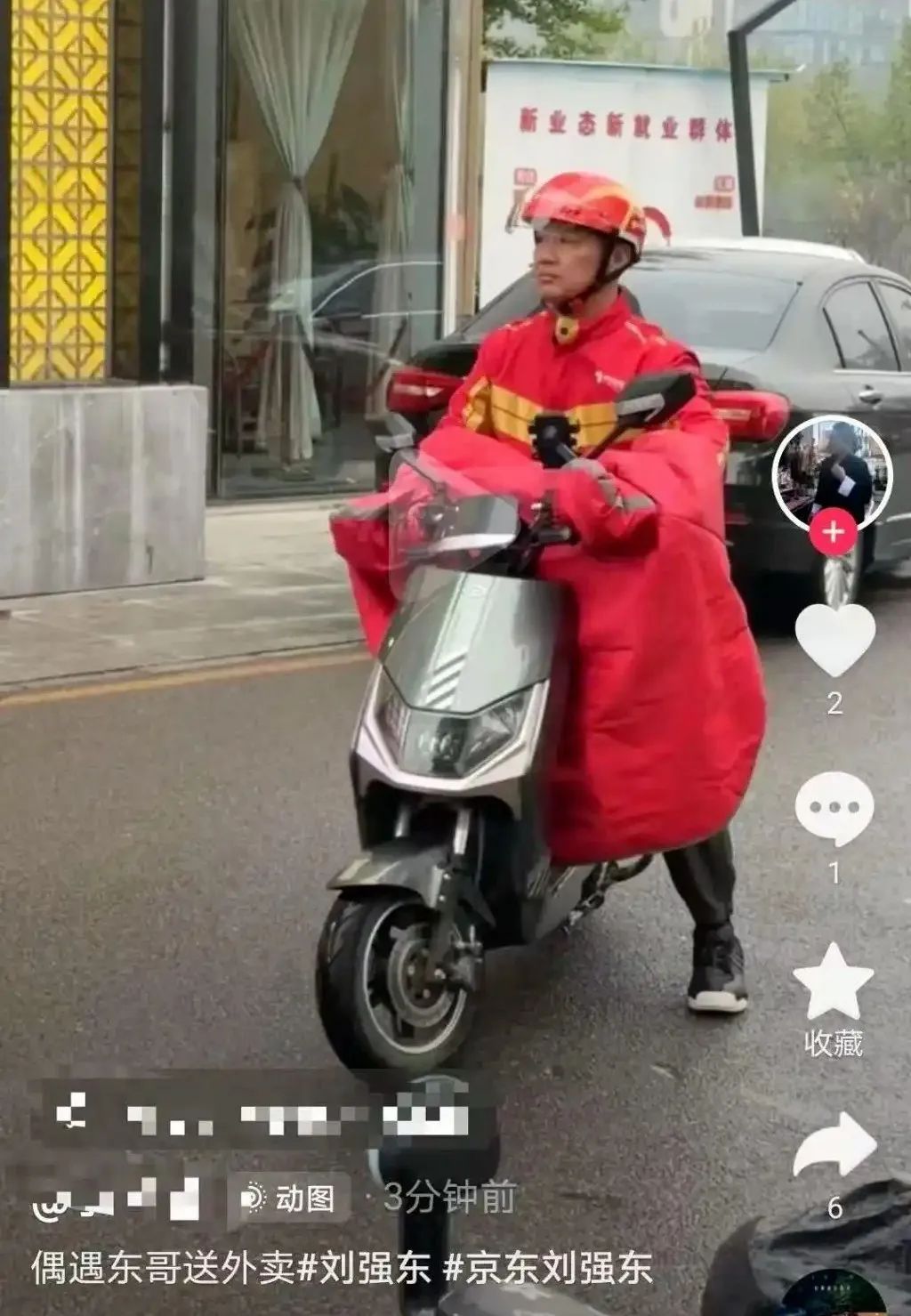911x1316 pixels.
Task: Like this video with the heart
Action: pyautogui.click(x=834, y=639)
